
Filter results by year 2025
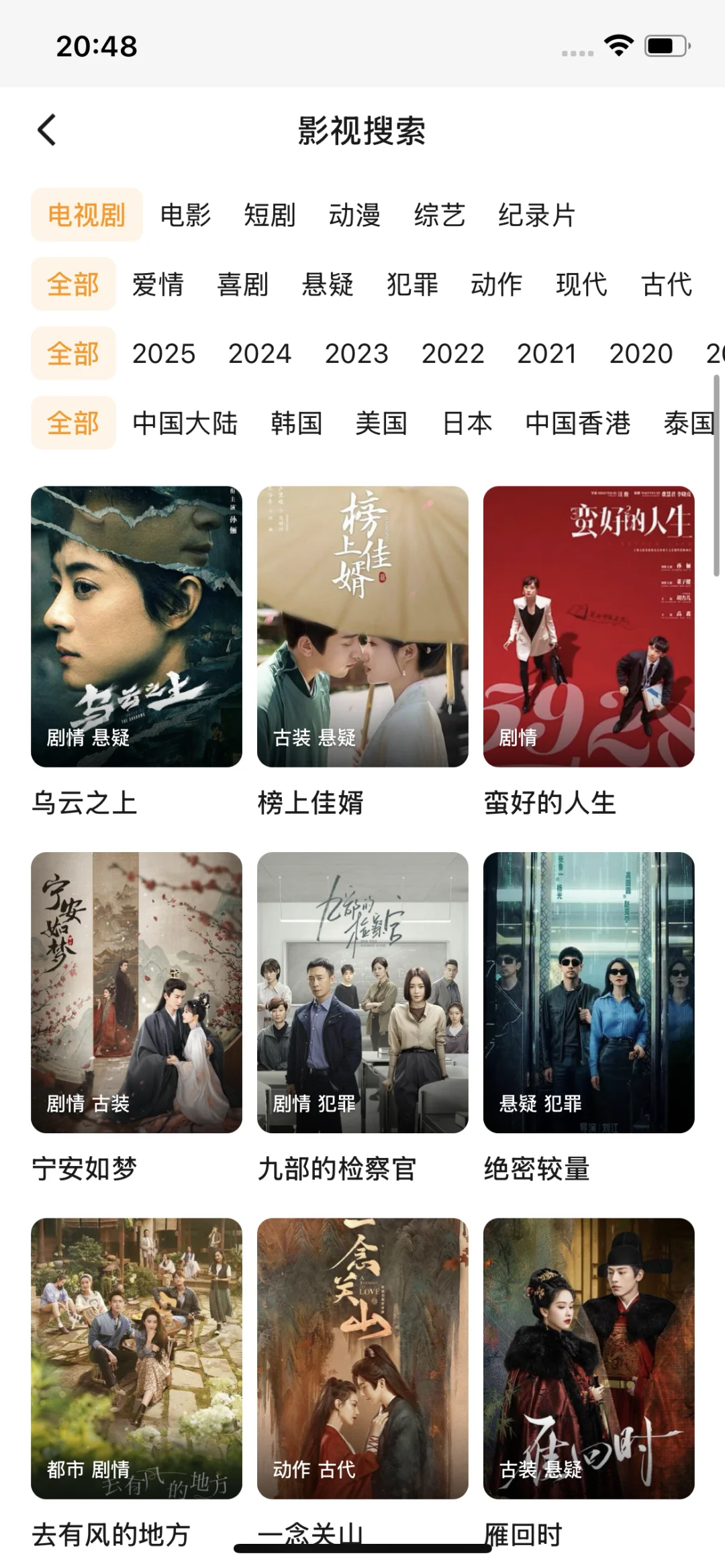(x=164, y=354)
